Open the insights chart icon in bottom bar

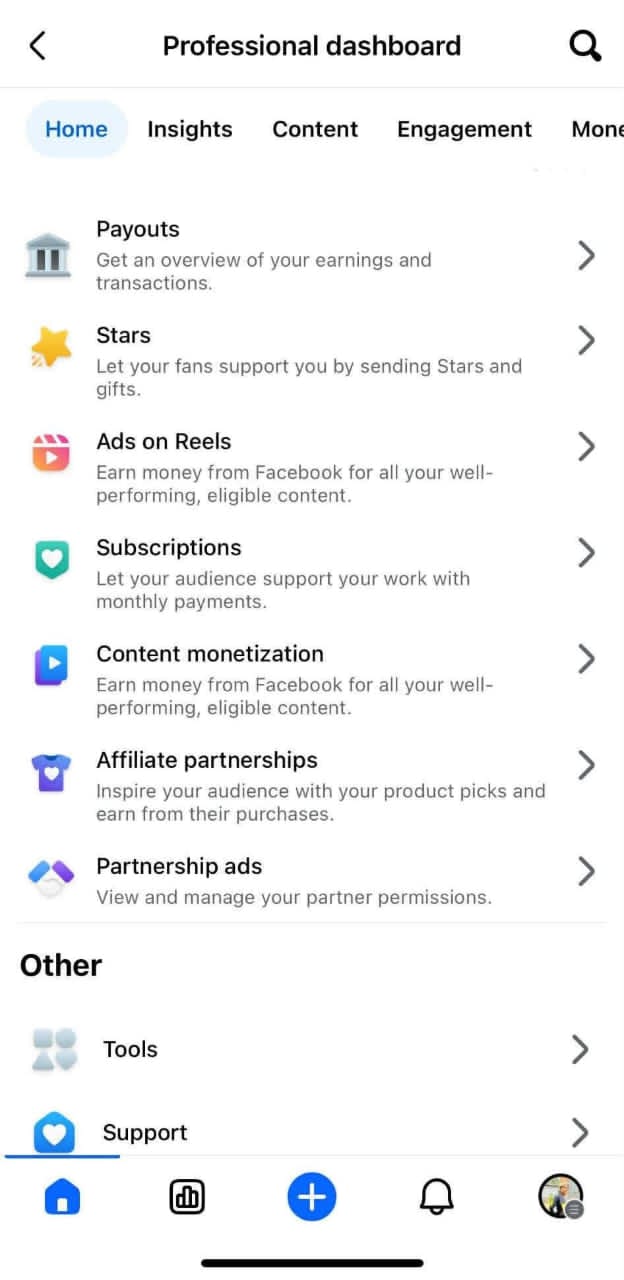(x=187, y=1196)
